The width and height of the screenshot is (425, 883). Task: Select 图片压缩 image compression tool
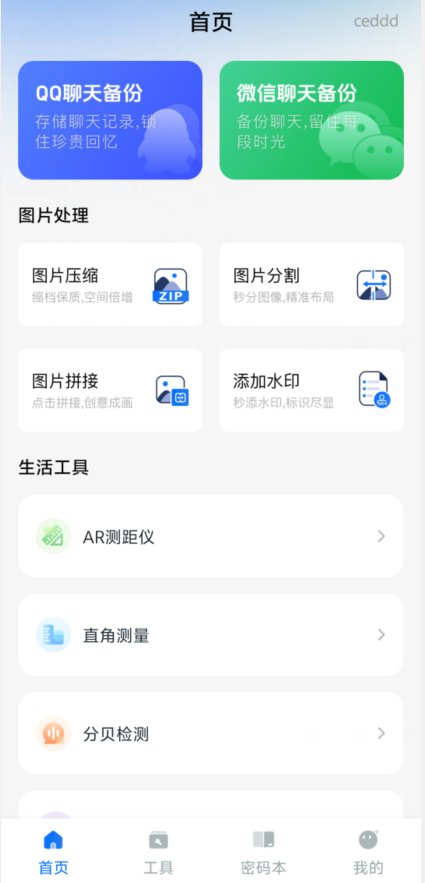click(110, 284)
